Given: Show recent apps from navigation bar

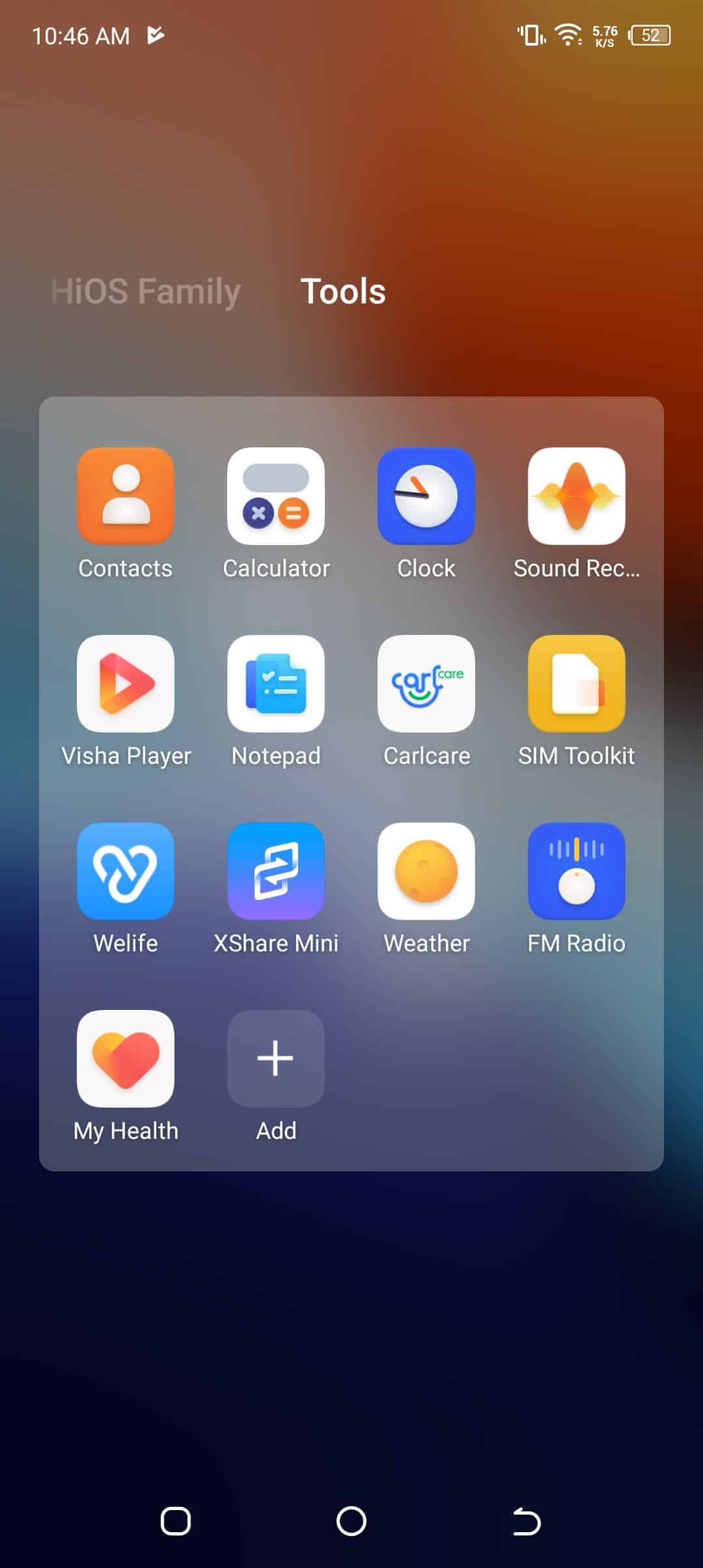Looking at the screenshot, I should tap(176, 1522).
